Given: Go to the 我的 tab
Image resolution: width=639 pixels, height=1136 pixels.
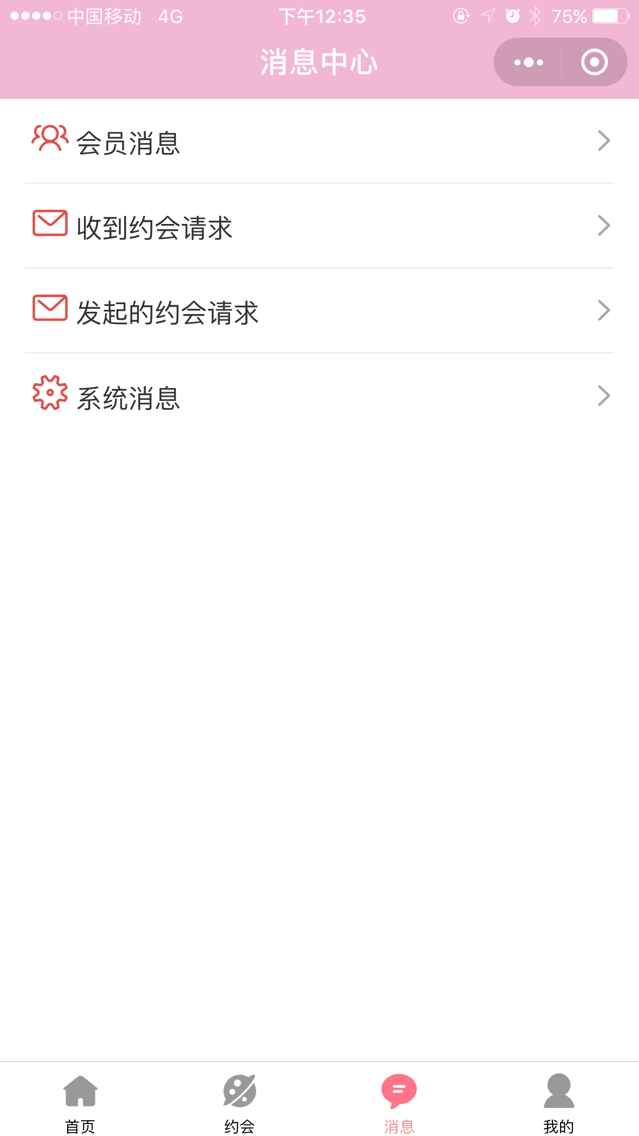Looking at the screenshot, I should tap(559, 1100).
